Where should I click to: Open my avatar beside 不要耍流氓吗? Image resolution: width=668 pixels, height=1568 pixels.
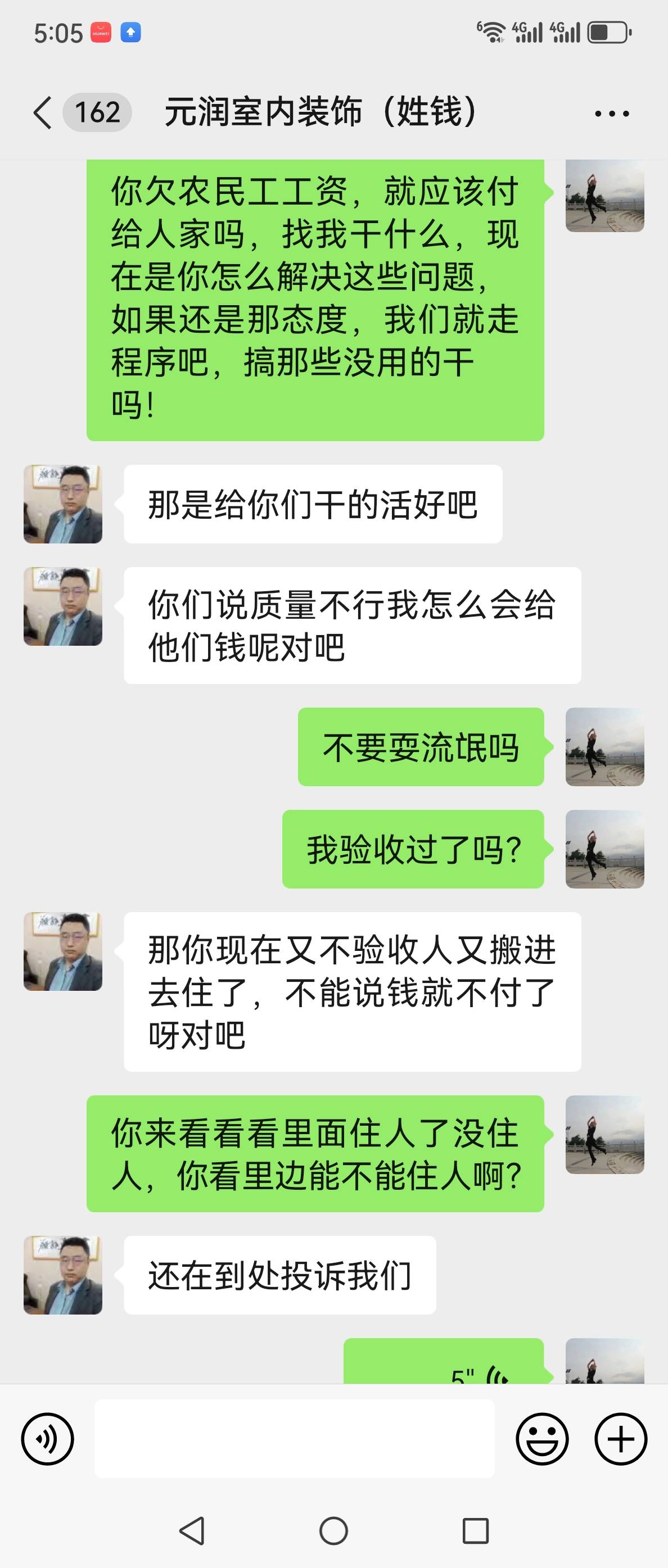[x=604, y=747]
